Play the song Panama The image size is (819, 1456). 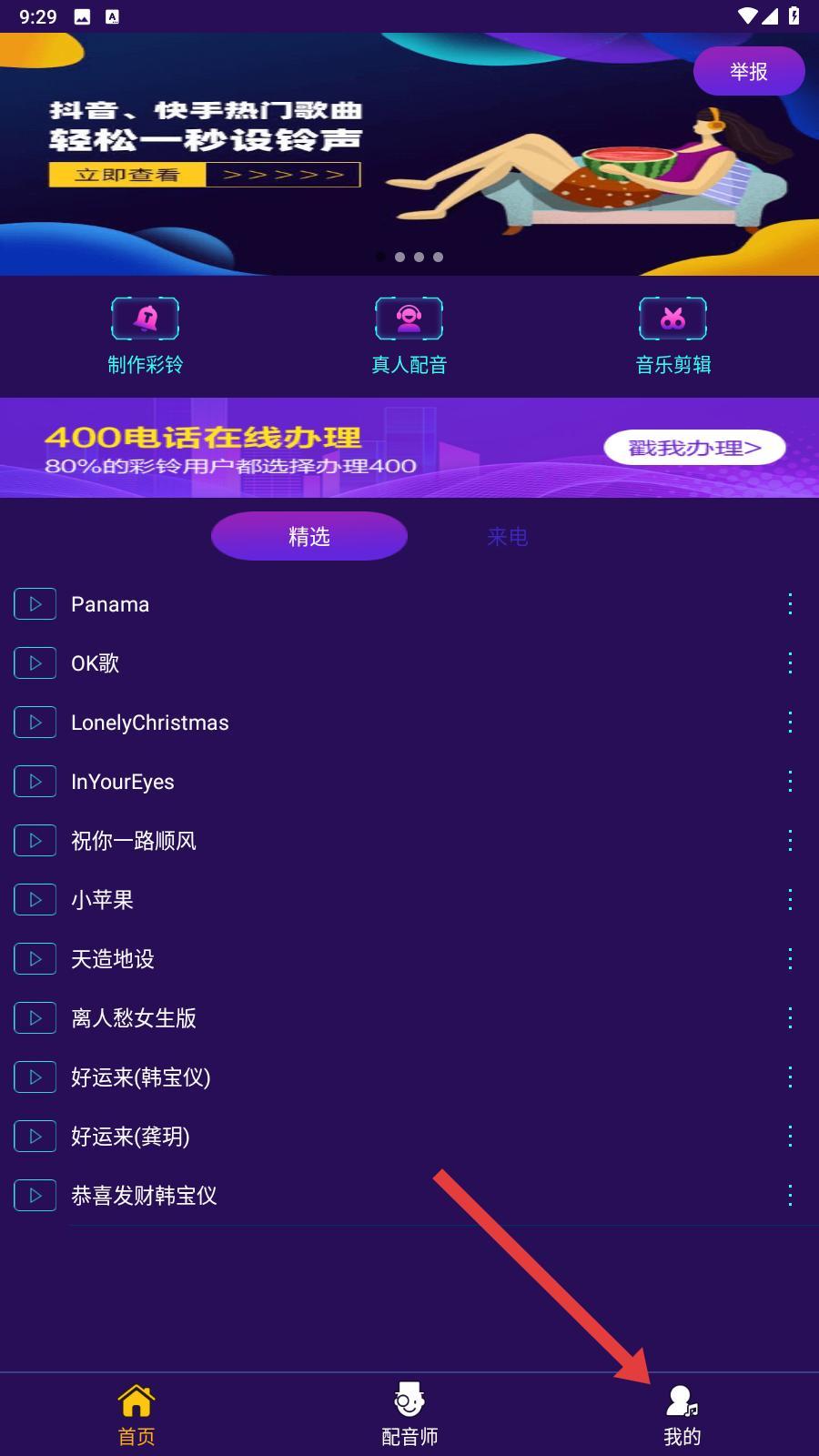point(35,604)
